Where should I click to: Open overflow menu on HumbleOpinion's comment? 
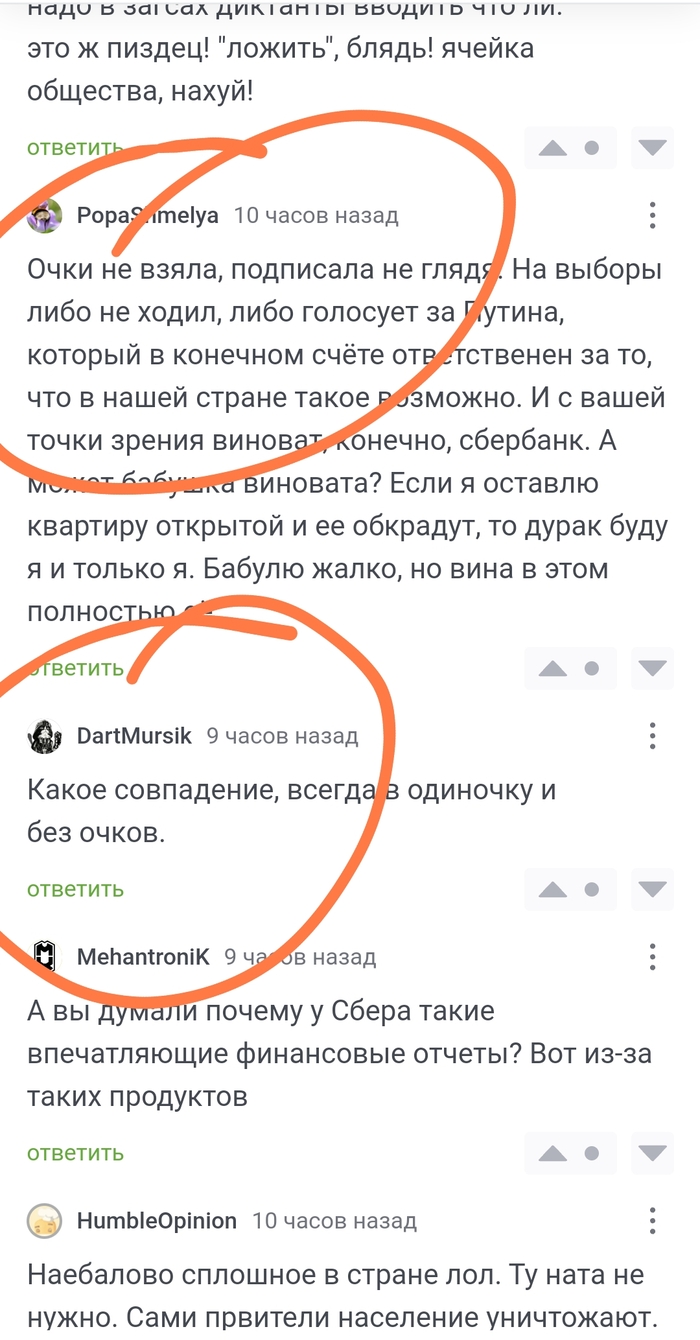click(x=652, y=1221)
